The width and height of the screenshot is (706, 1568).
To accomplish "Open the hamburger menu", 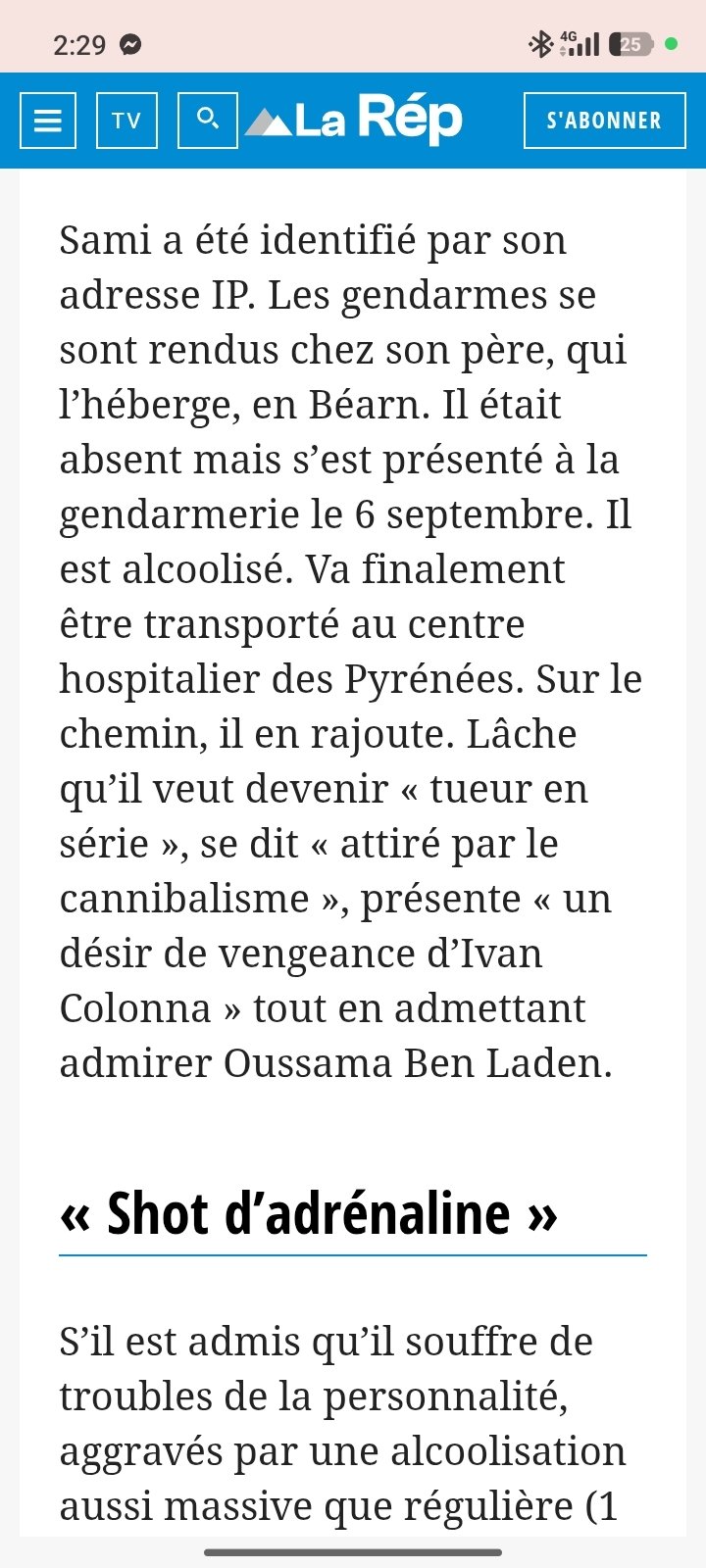I will pyautogui.click(x=48, y=121).
